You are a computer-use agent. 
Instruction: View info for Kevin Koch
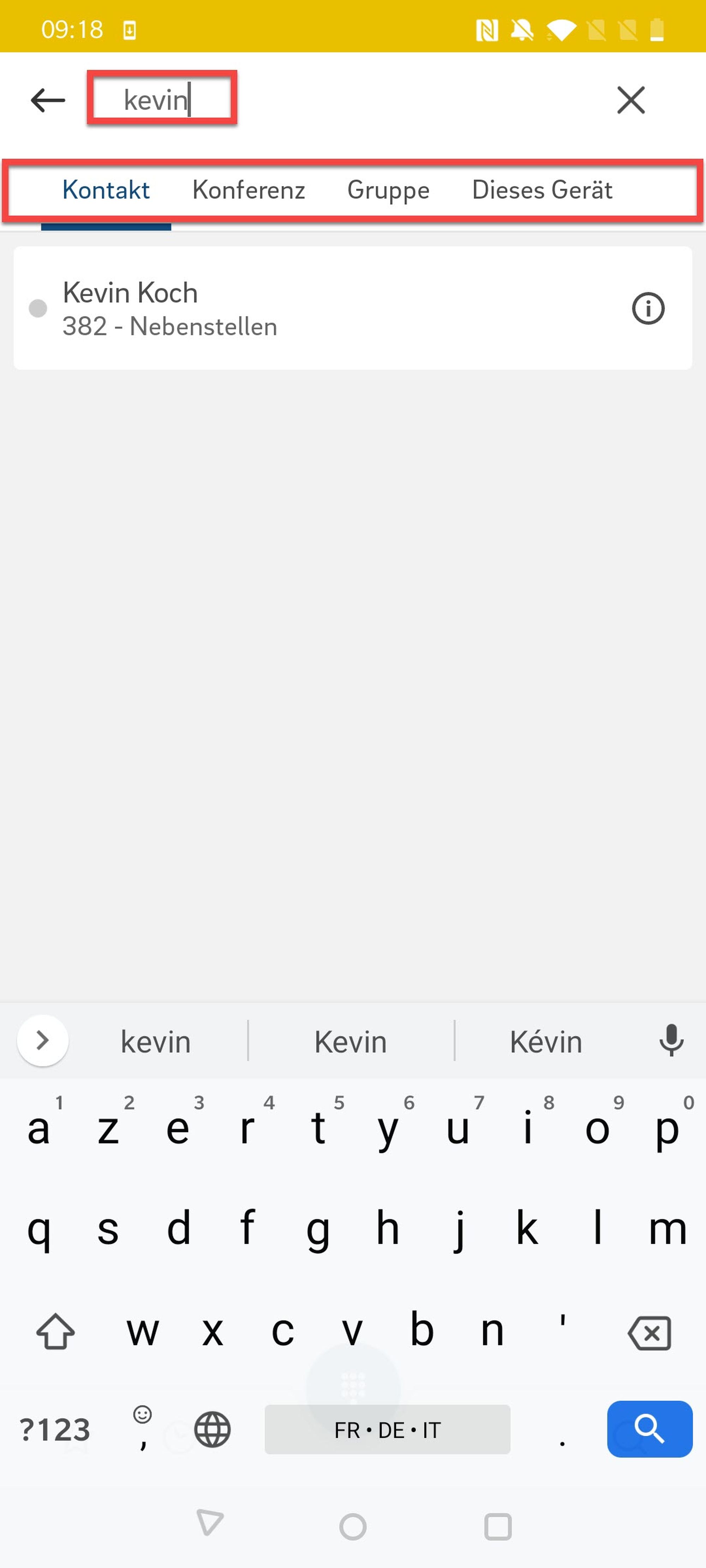[647, 309]
